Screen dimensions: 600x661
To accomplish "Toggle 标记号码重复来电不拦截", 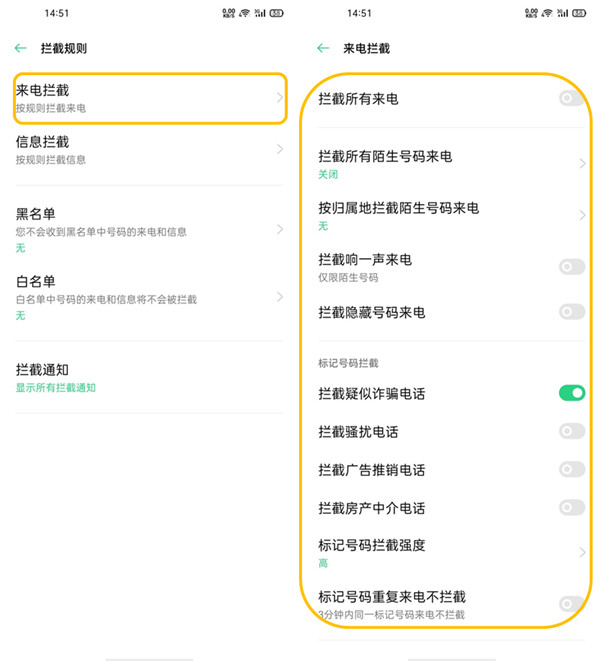I will (x=572, y=604).
